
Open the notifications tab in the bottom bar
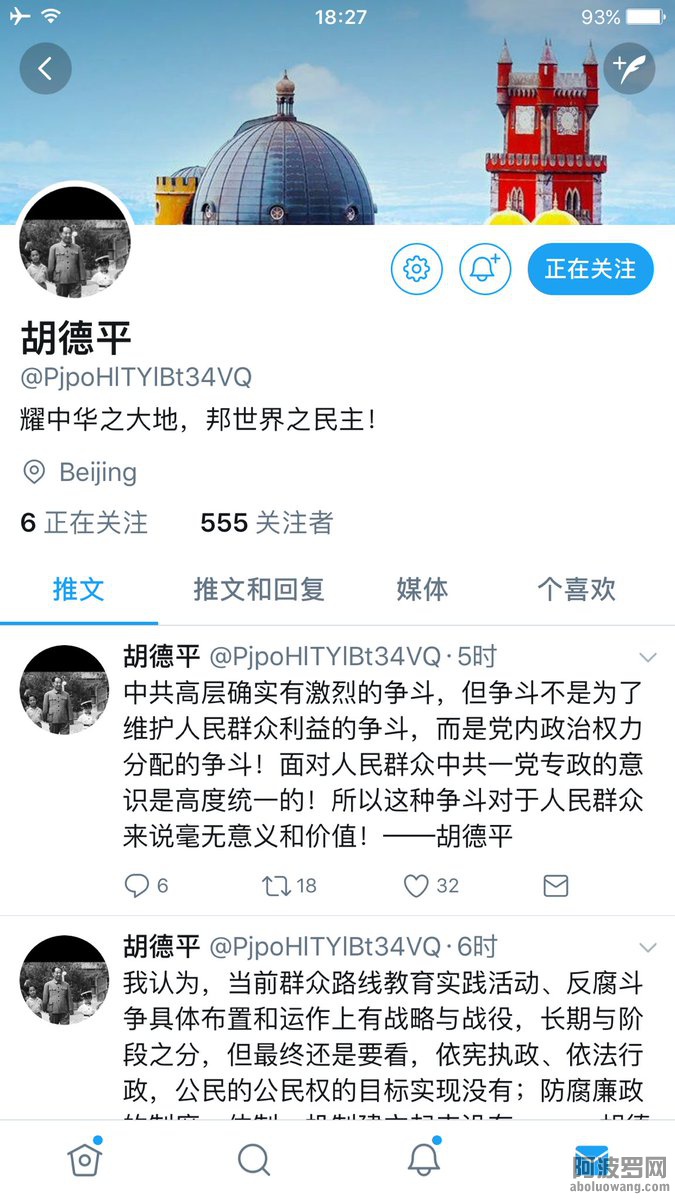tap(423, 1160)
